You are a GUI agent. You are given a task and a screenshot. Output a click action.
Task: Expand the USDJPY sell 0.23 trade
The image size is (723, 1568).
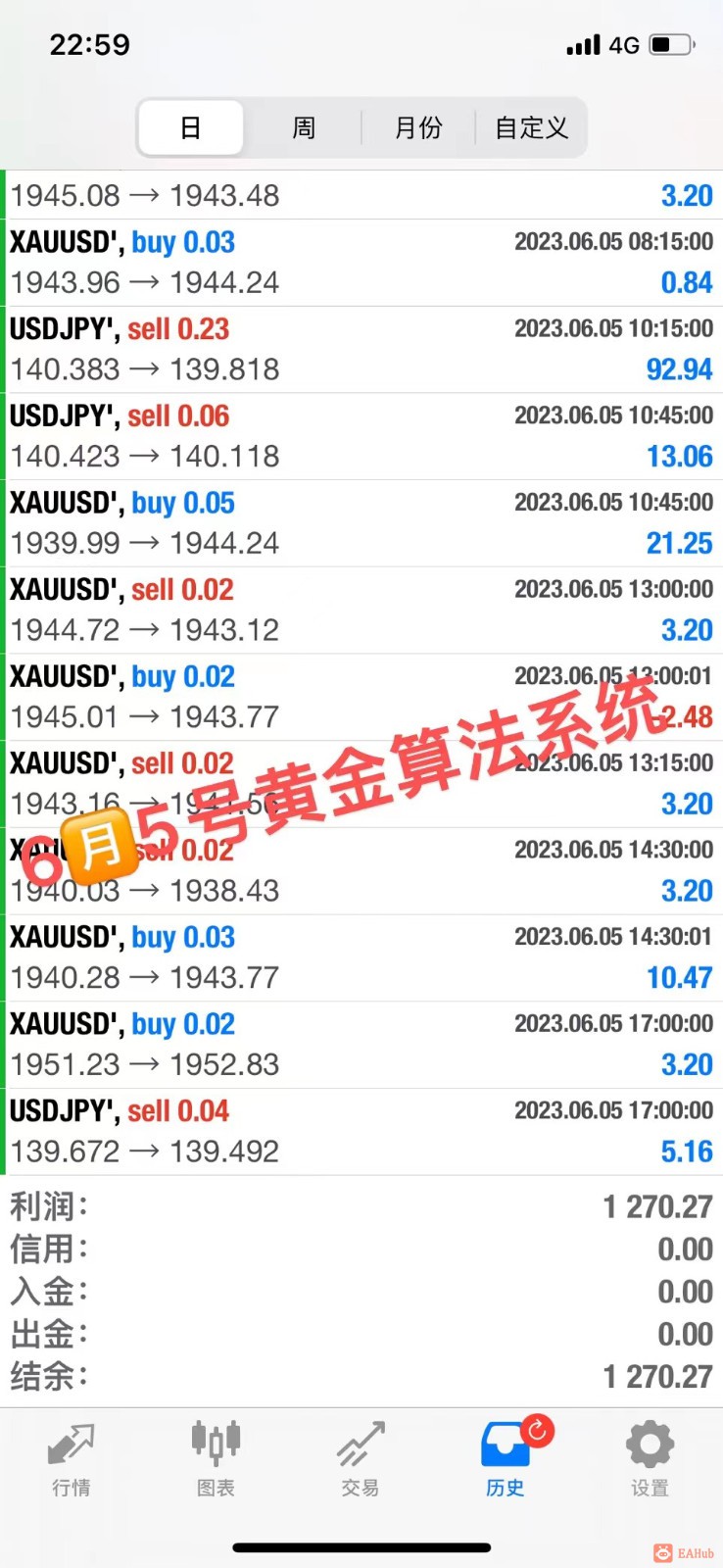[361, 350]
